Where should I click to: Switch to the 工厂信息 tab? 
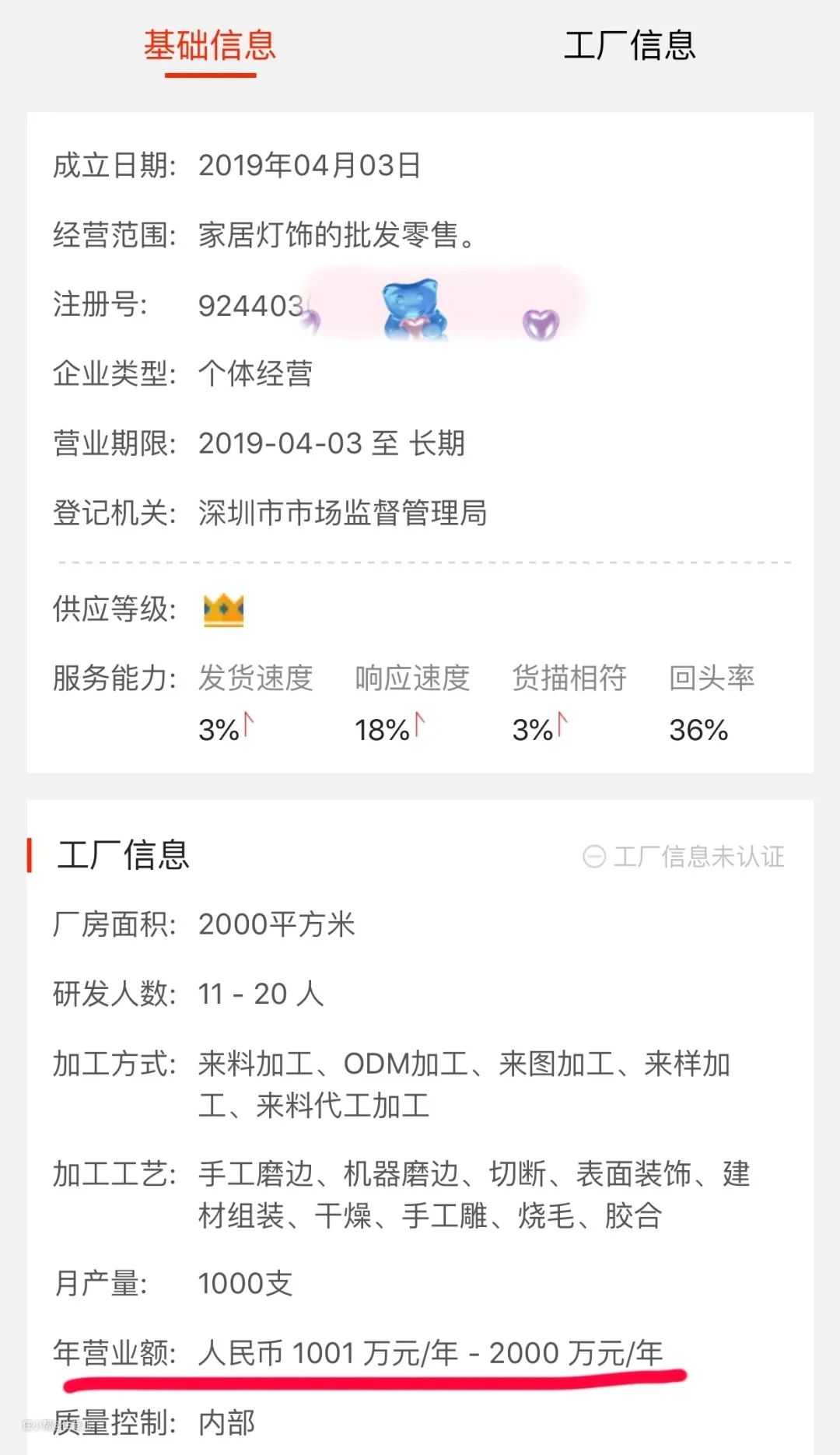pyautogui.click(x=629, y=45)
